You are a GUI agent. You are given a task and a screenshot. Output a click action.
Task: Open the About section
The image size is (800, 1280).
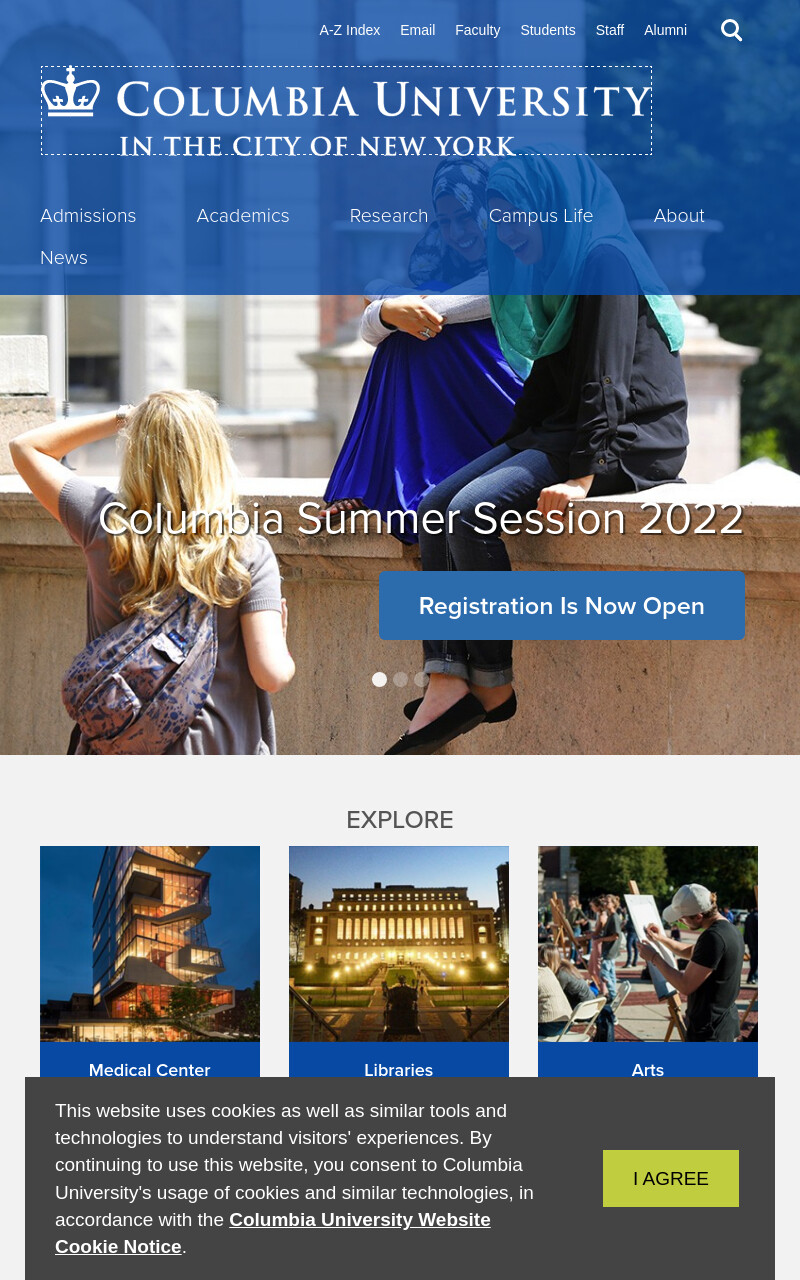[x=679, y=216]
